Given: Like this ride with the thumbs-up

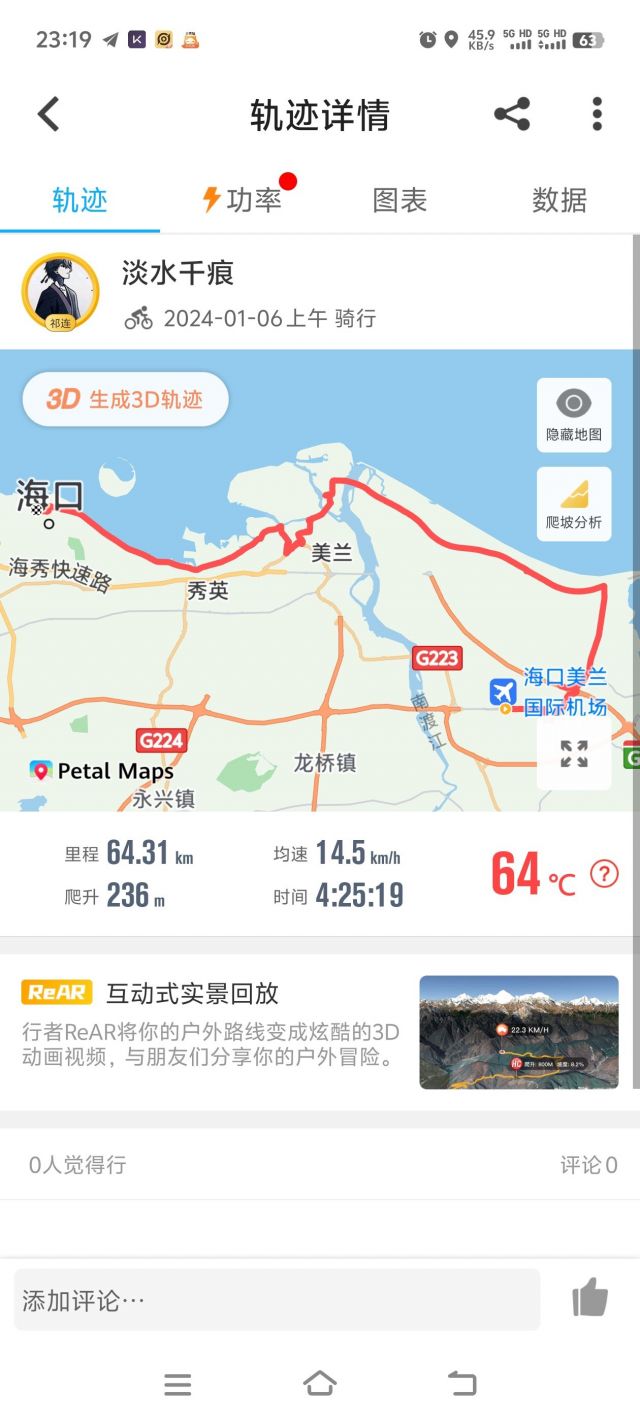Looking at the screenshot, I should point(590,1299).
